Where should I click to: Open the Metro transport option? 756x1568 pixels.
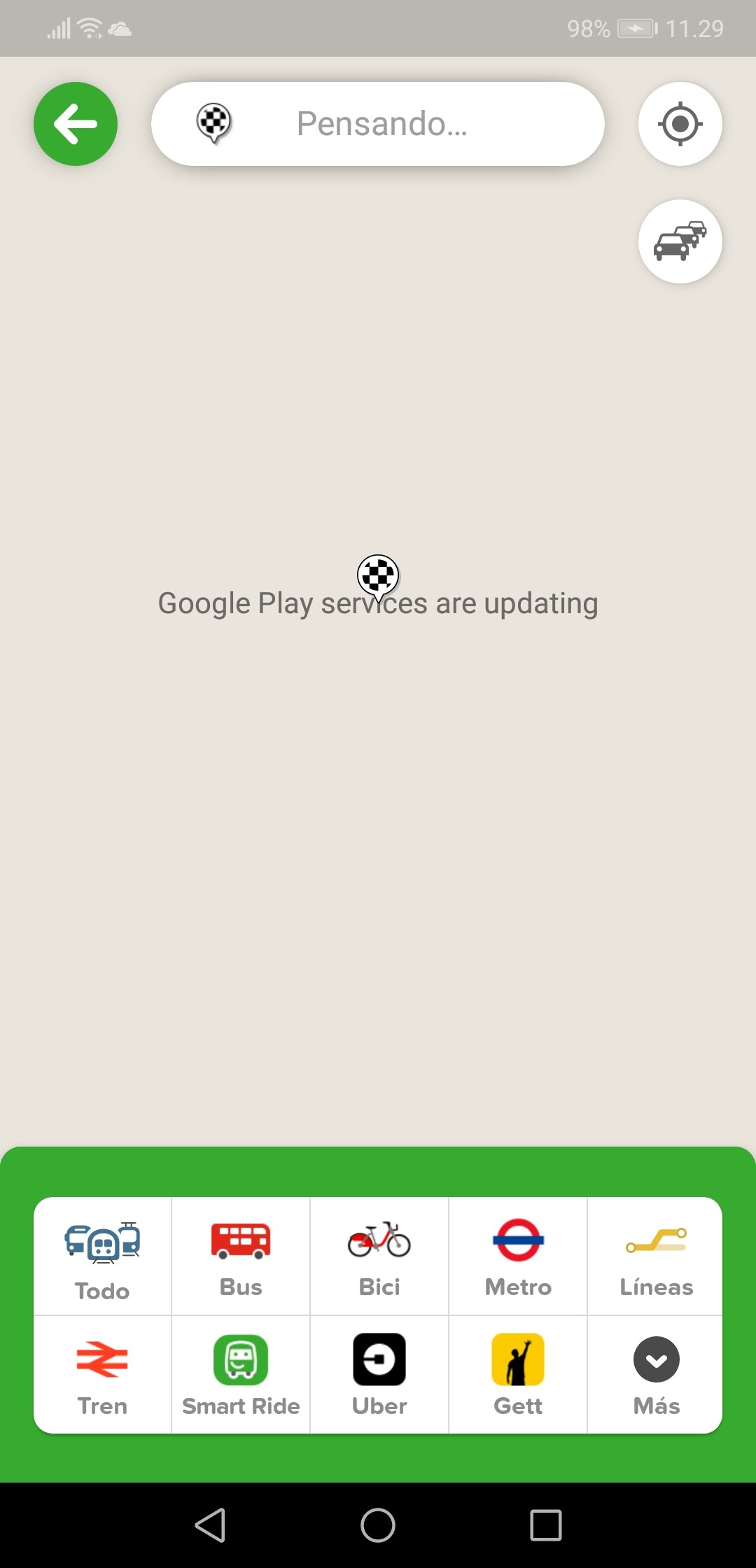[518, 1256]
